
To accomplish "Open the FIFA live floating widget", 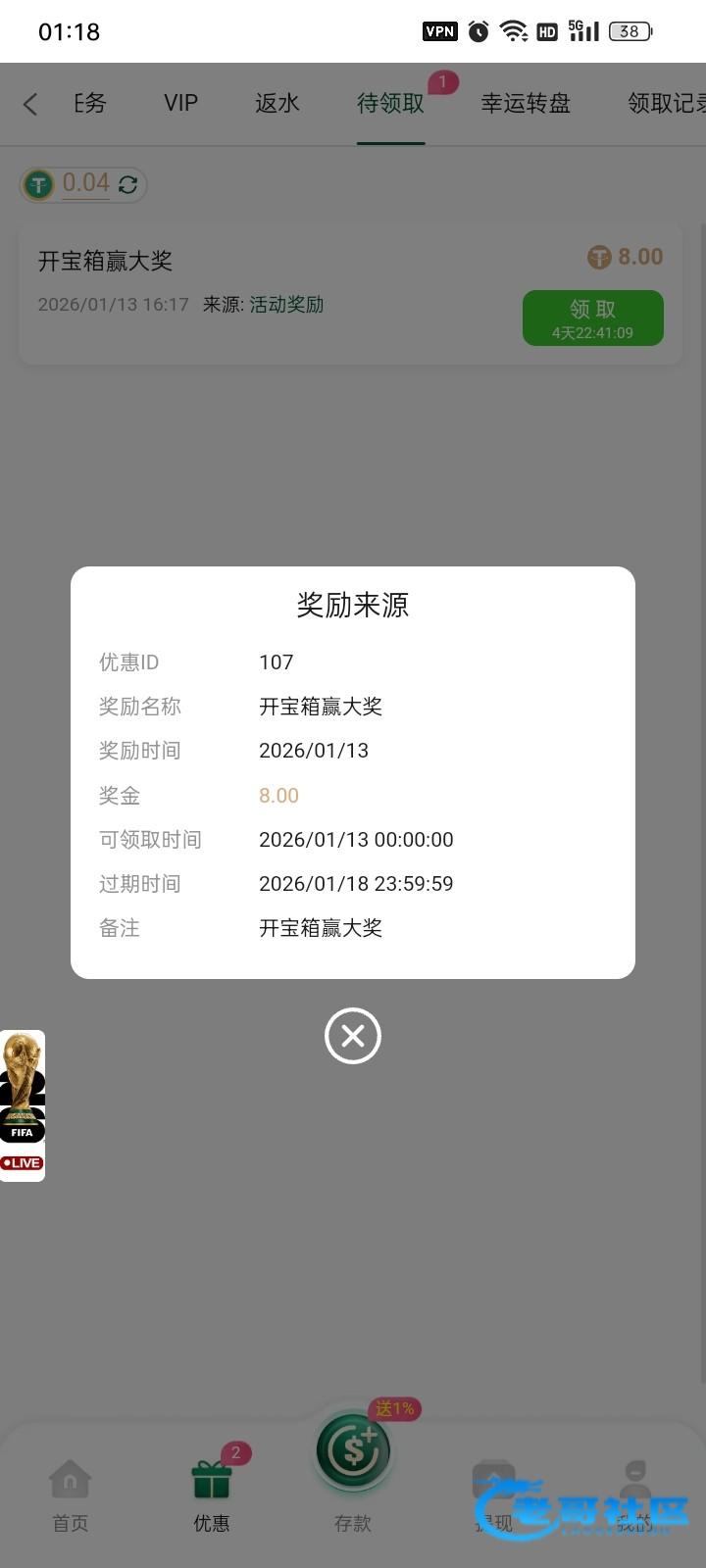I will (23, 1105).
